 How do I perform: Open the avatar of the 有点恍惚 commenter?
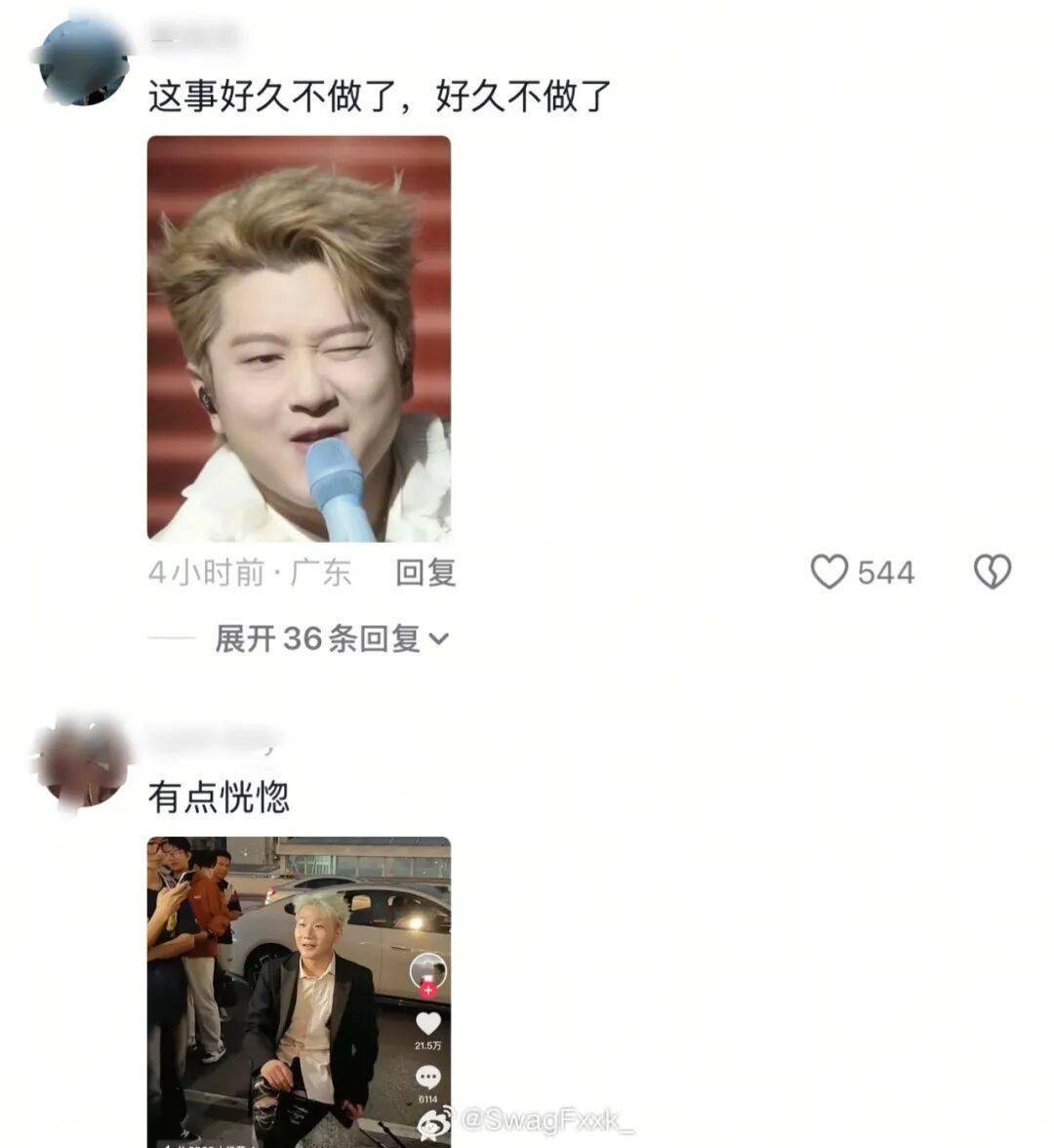coord(83,761)
